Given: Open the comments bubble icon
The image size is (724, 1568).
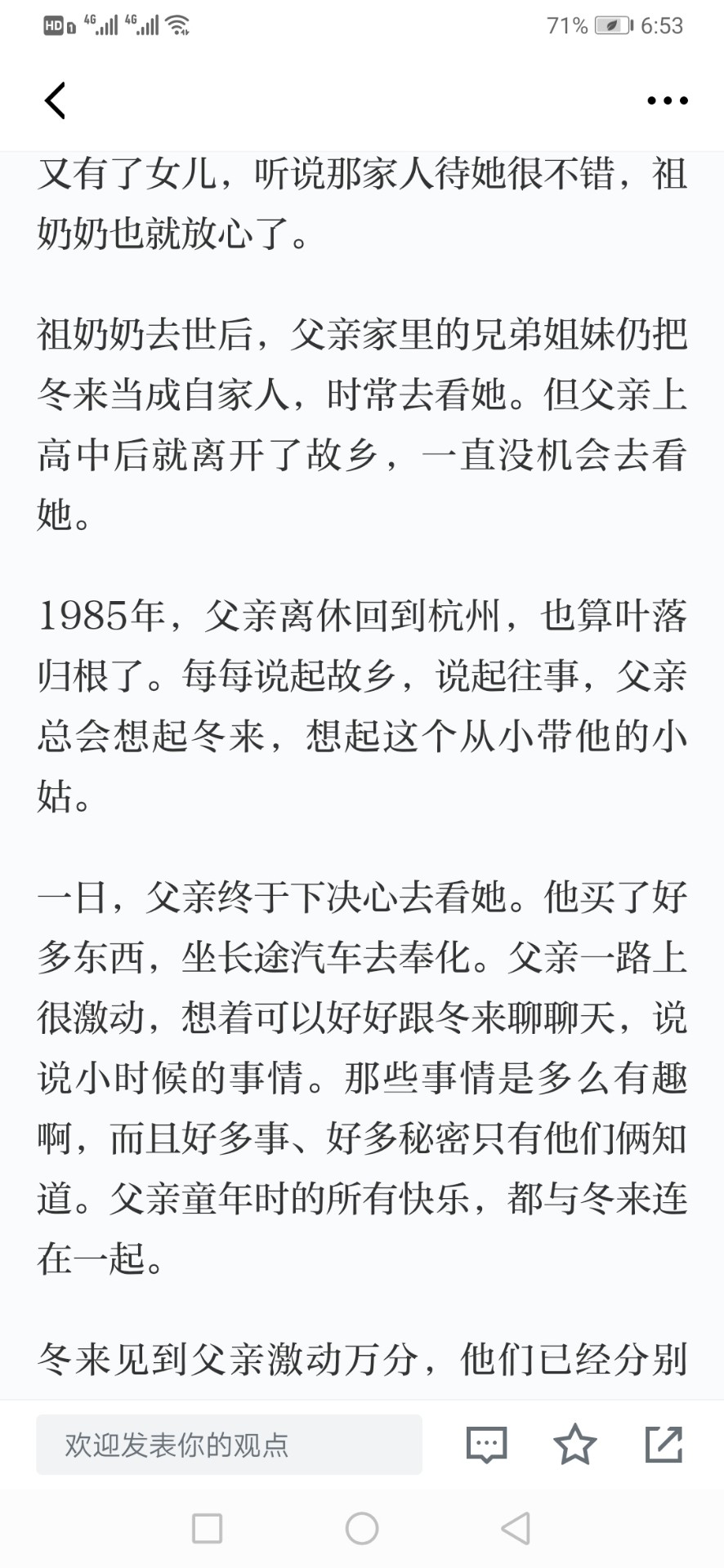Looking at the screenshot, I should pos(487,1445).
